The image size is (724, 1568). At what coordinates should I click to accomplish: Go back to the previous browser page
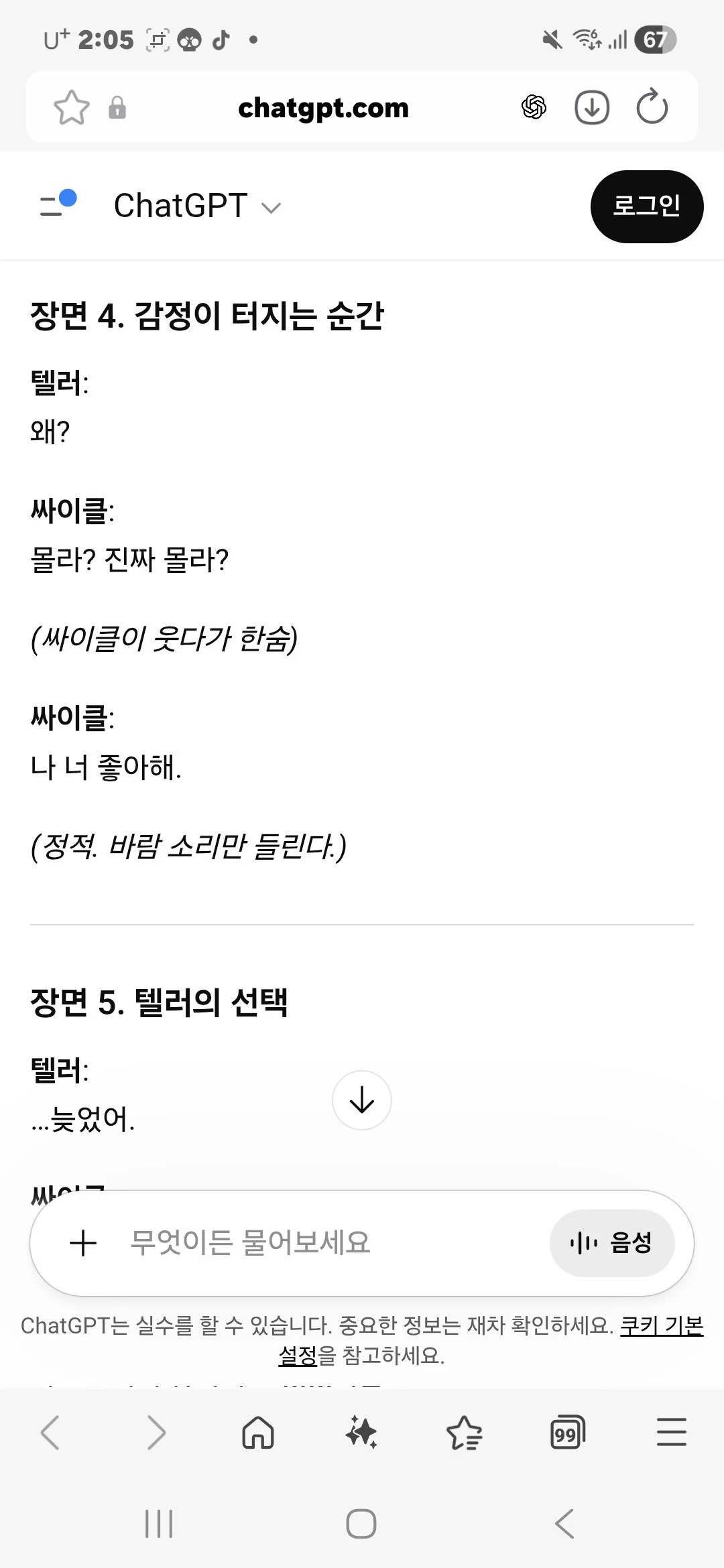coord(51,1433)
